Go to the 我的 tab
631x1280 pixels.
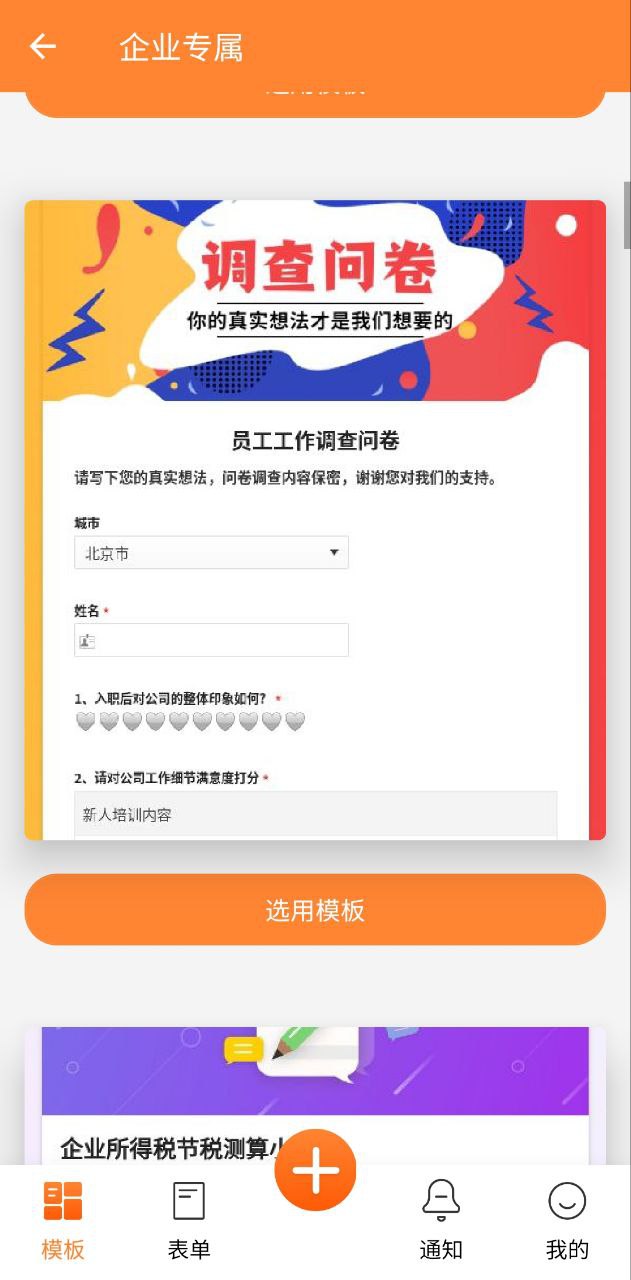pos(567,1220)
